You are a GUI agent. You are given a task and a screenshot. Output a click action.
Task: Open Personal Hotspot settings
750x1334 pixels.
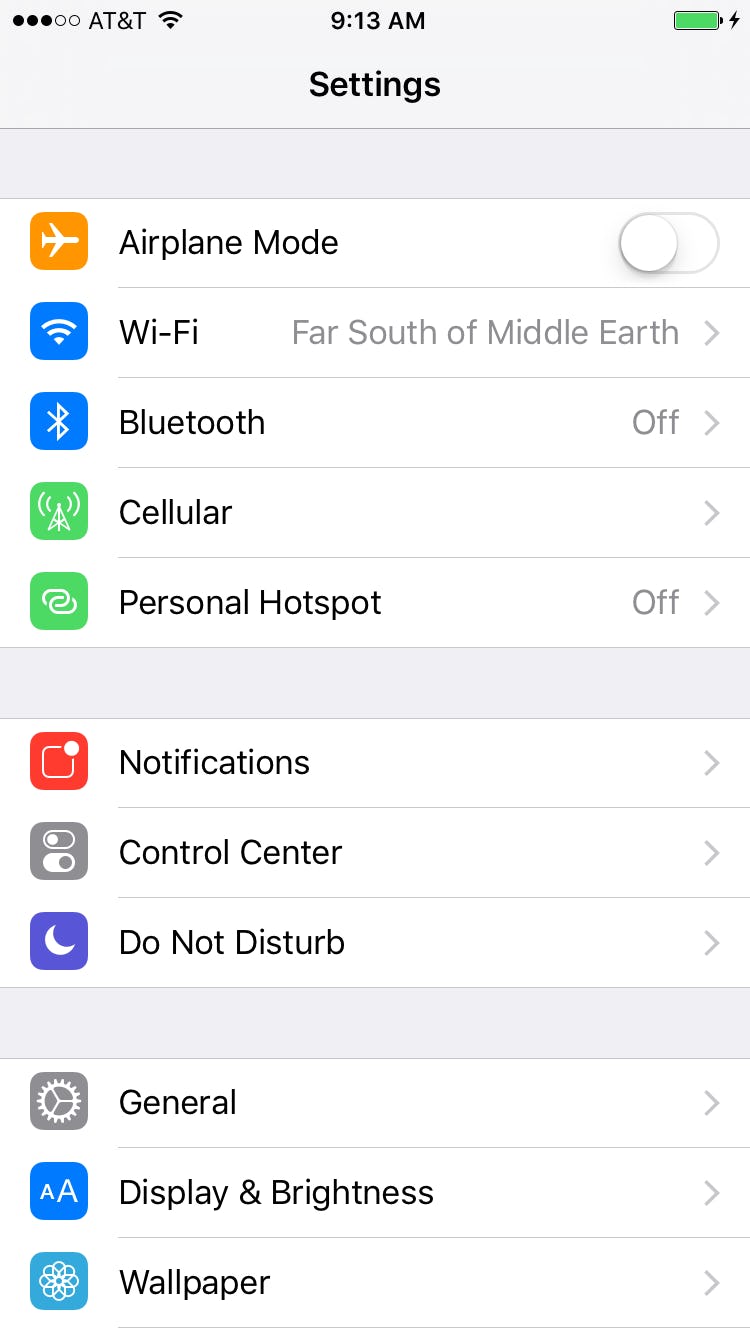pos(375,603)
